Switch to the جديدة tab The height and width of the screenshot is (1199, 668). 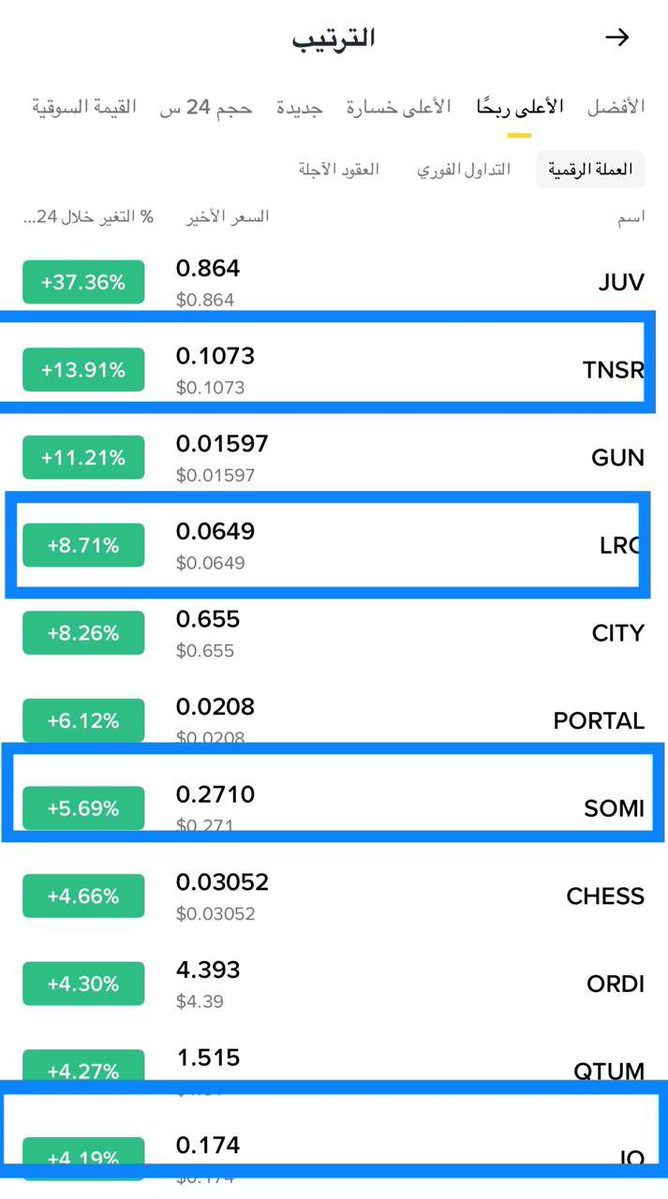[299, 107]
